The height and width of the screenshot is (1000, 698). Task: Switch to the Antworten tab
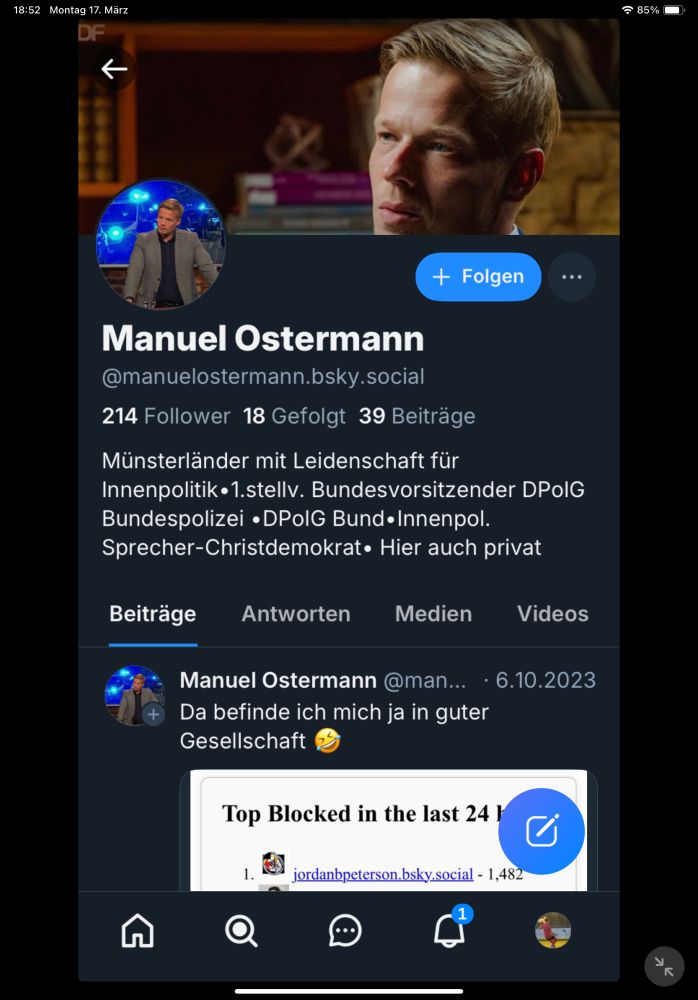295,614
